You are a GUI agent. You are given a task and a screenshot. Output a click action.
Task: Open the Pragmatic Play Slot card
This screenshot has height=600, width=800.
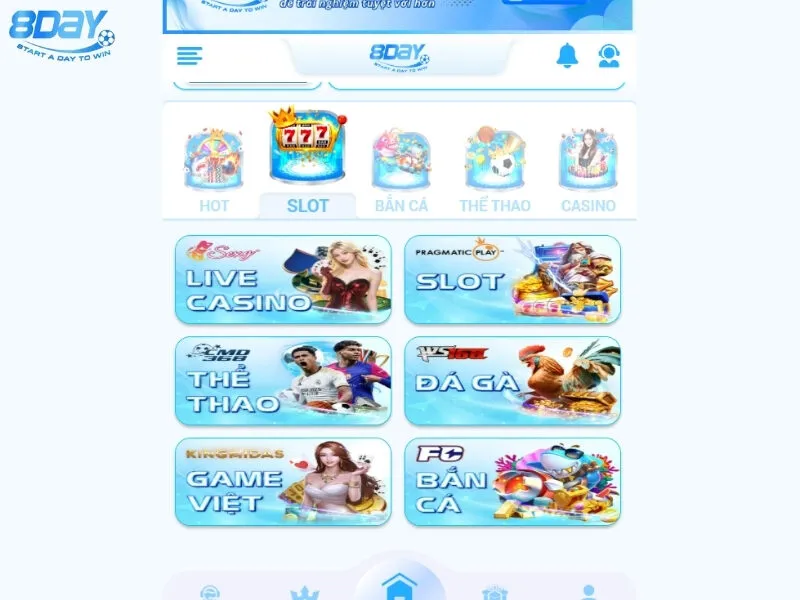tap(512, 280)
